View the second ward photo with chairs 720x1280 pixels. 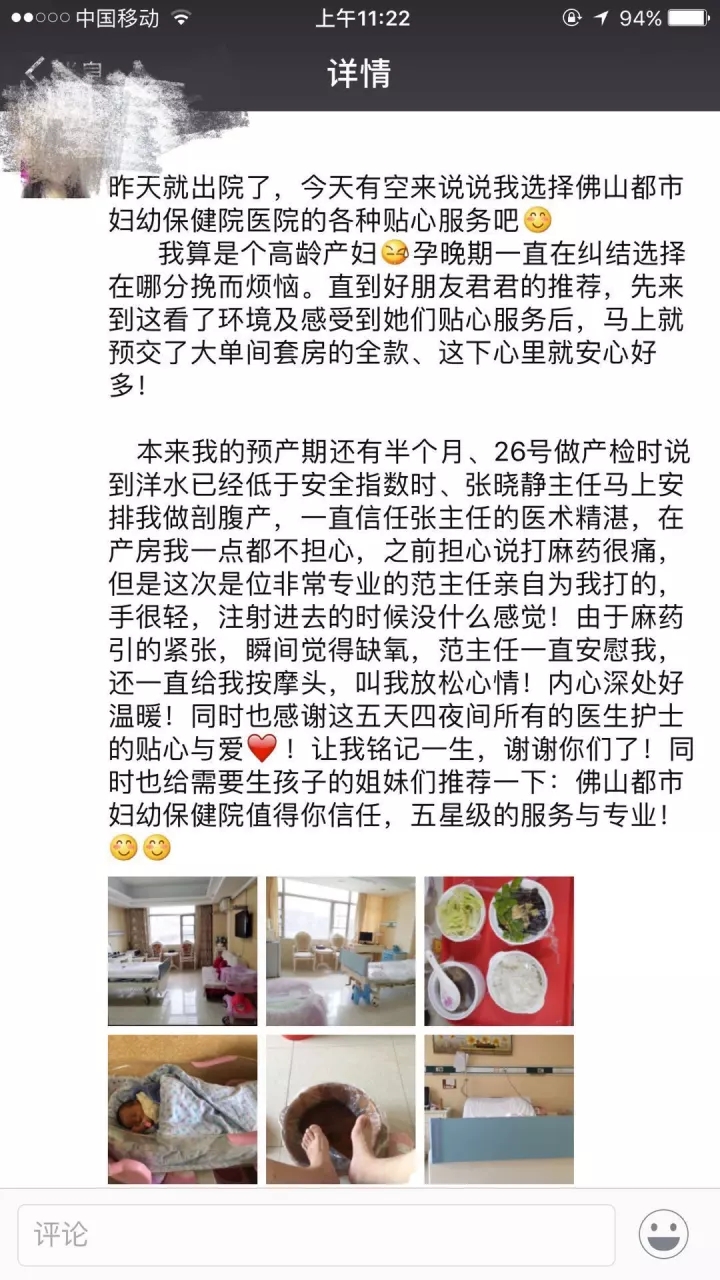(x=340, y=951)
